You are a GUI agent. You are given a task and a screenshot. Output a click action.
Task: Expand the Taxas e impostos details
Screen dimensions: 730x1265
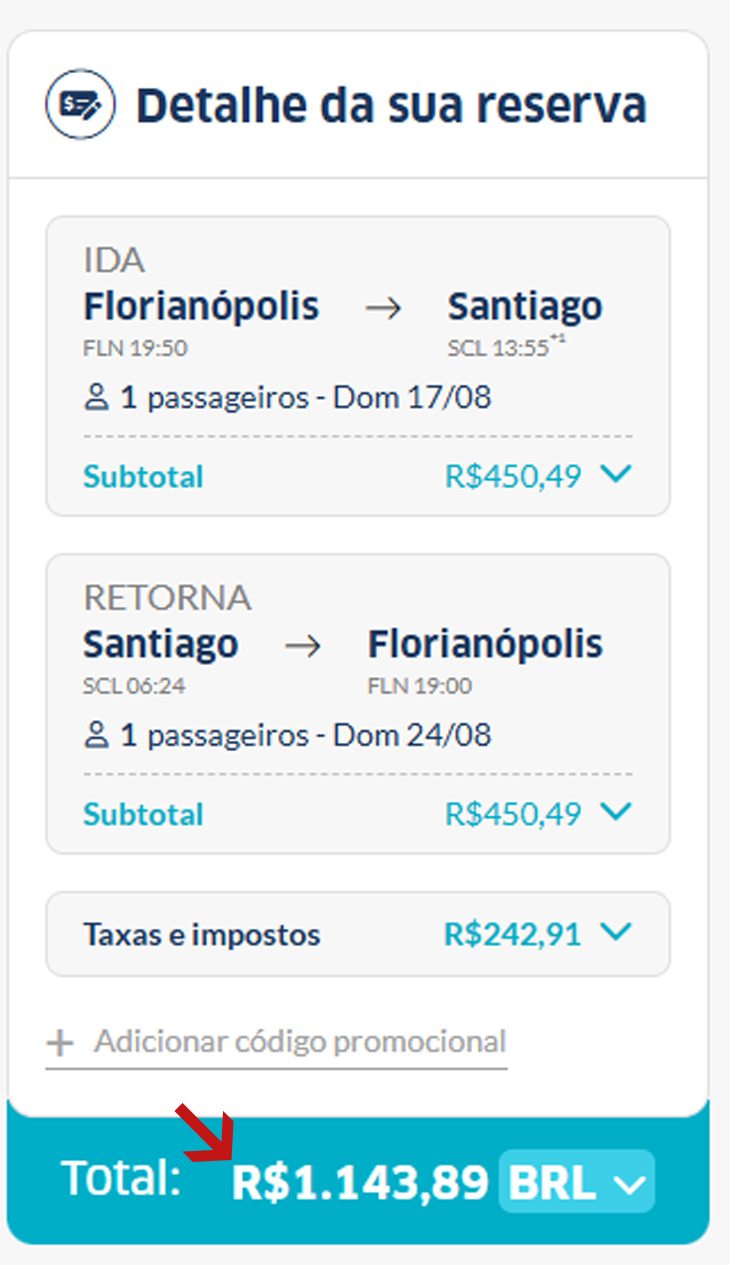(616, 933)
